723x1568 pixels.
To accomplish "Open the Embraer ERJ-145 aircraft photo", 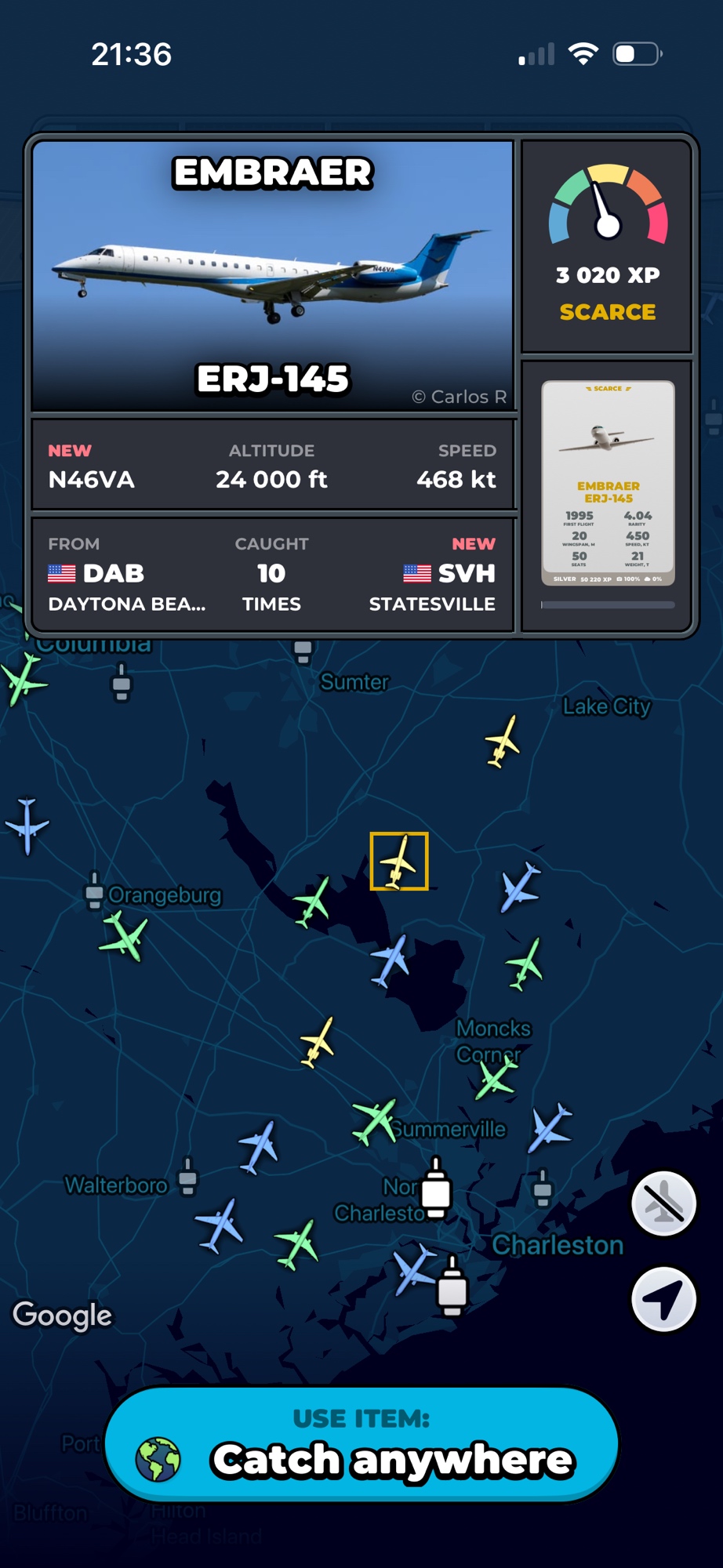I will (272, 274).
